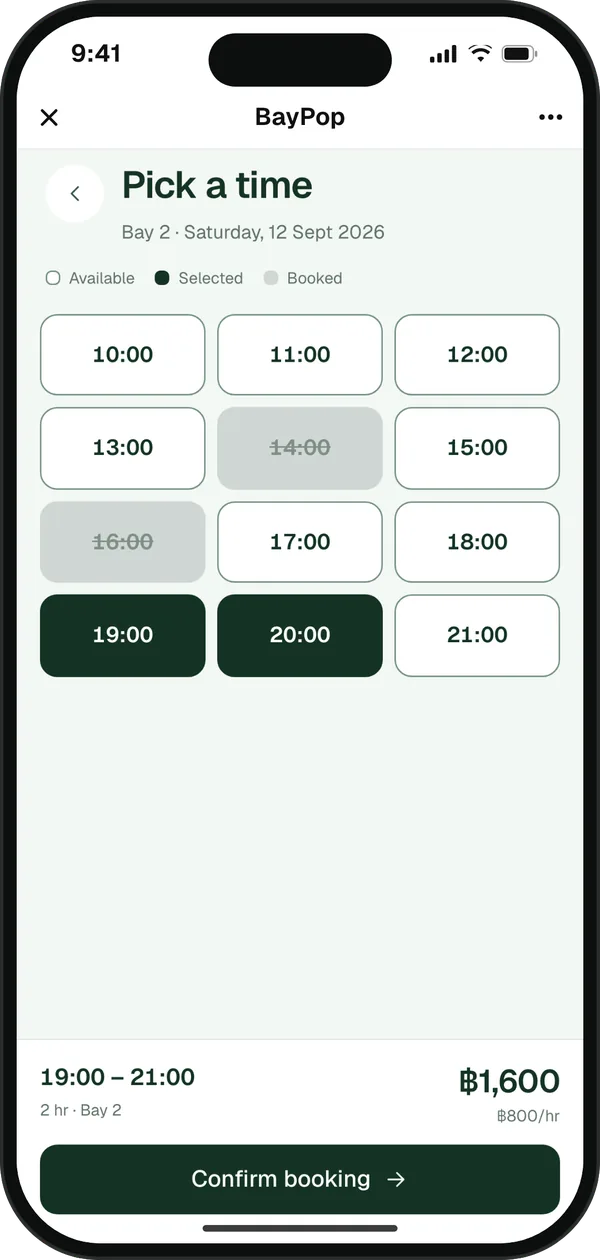Deselect the 20:00 time slot

pyautogui.click(x=300, y=635)
